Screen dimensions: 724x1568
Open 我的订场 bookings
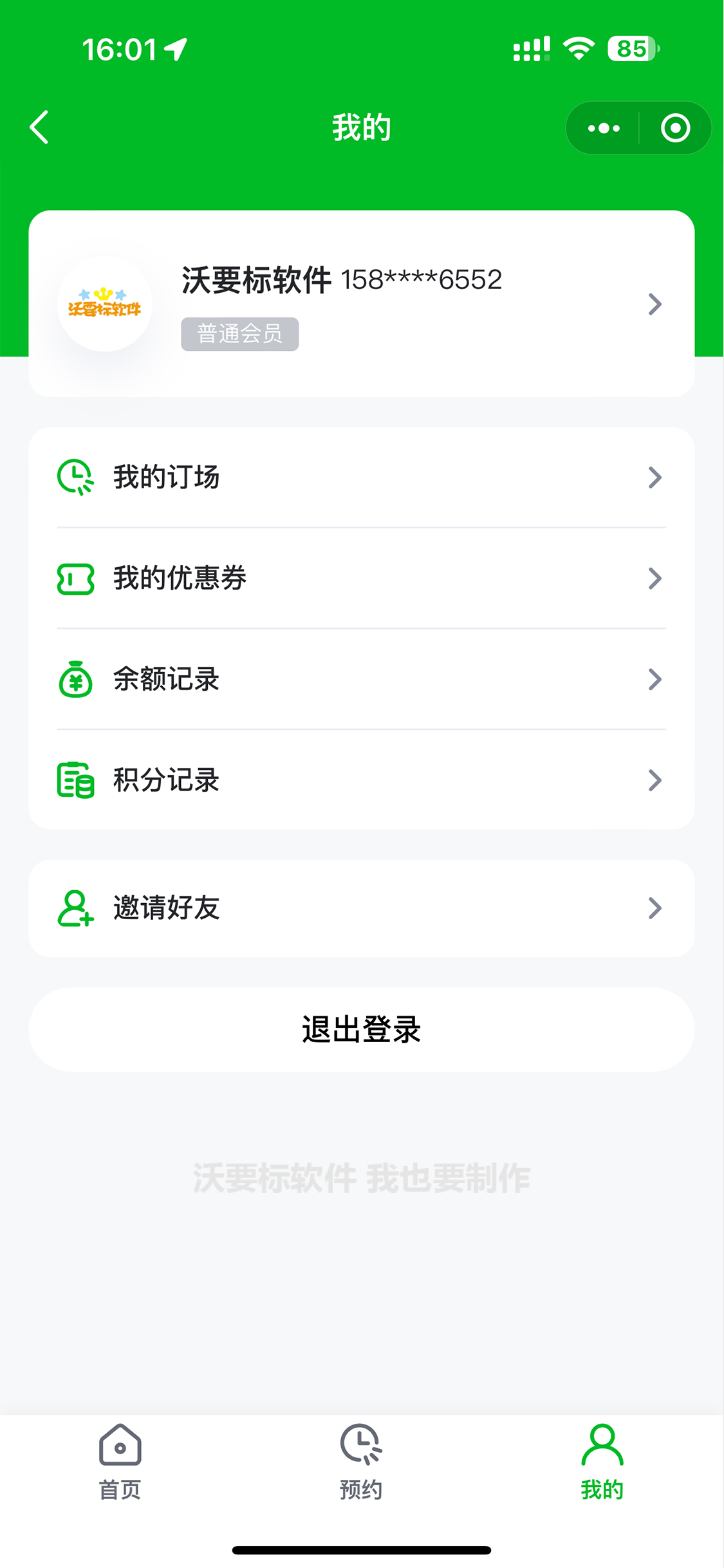362,477
